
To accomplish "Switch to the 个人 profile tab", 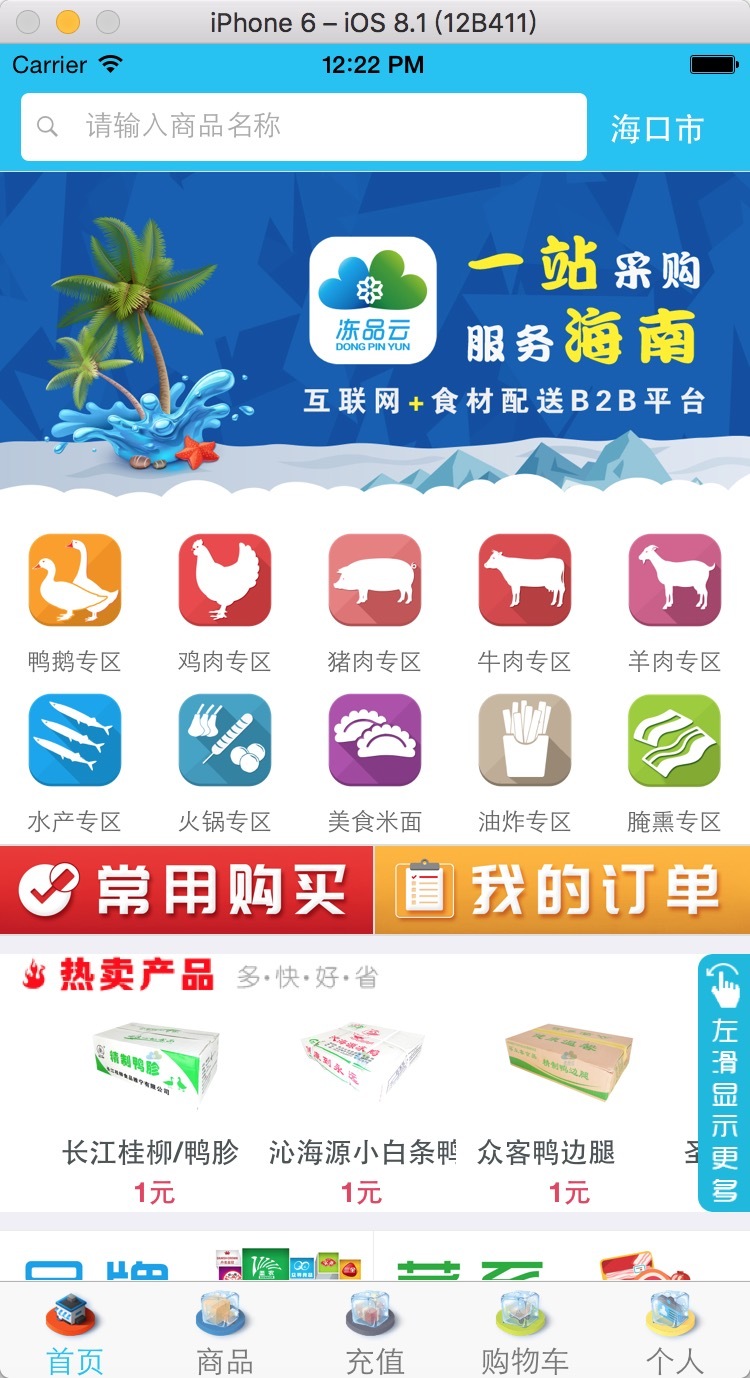I will [x=674, y=1330].
